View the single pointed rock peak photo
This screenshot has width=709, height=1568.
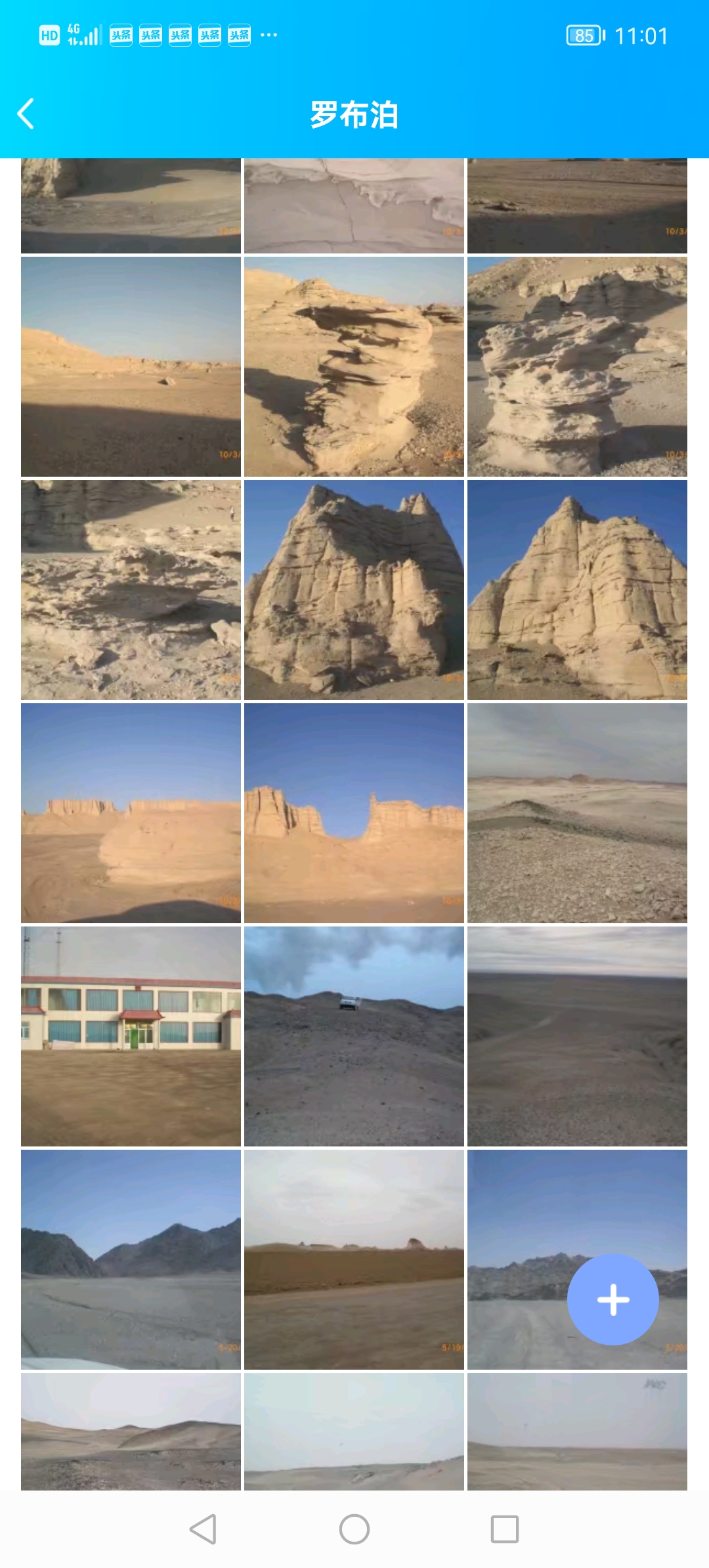[x=577, y=590]
